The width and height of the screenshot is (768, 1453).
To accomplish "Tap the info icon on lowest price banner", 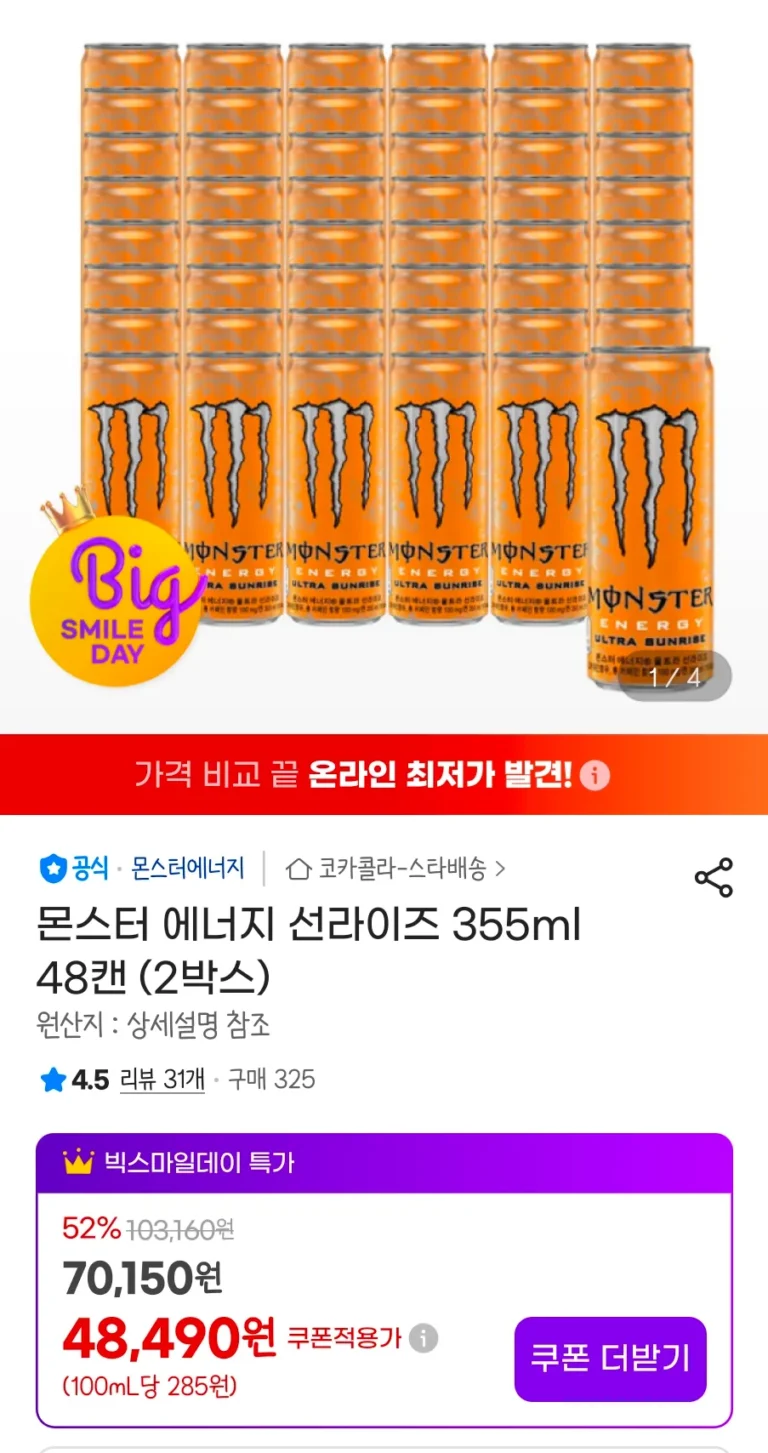I will tap(595, 775).
